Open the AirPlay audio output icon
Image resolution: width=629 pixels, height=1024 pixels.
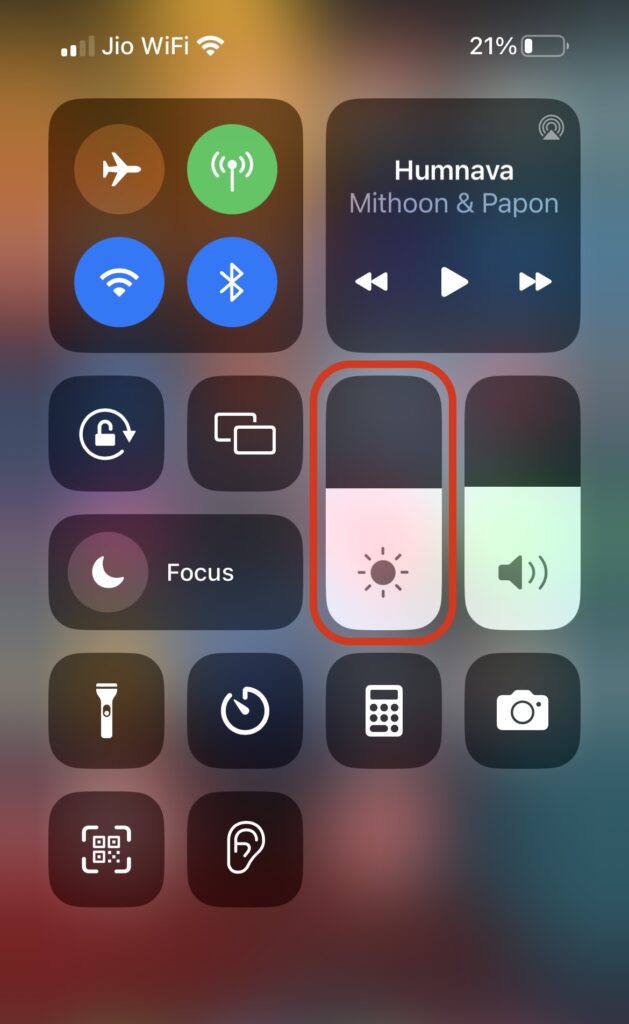[549, 128]
